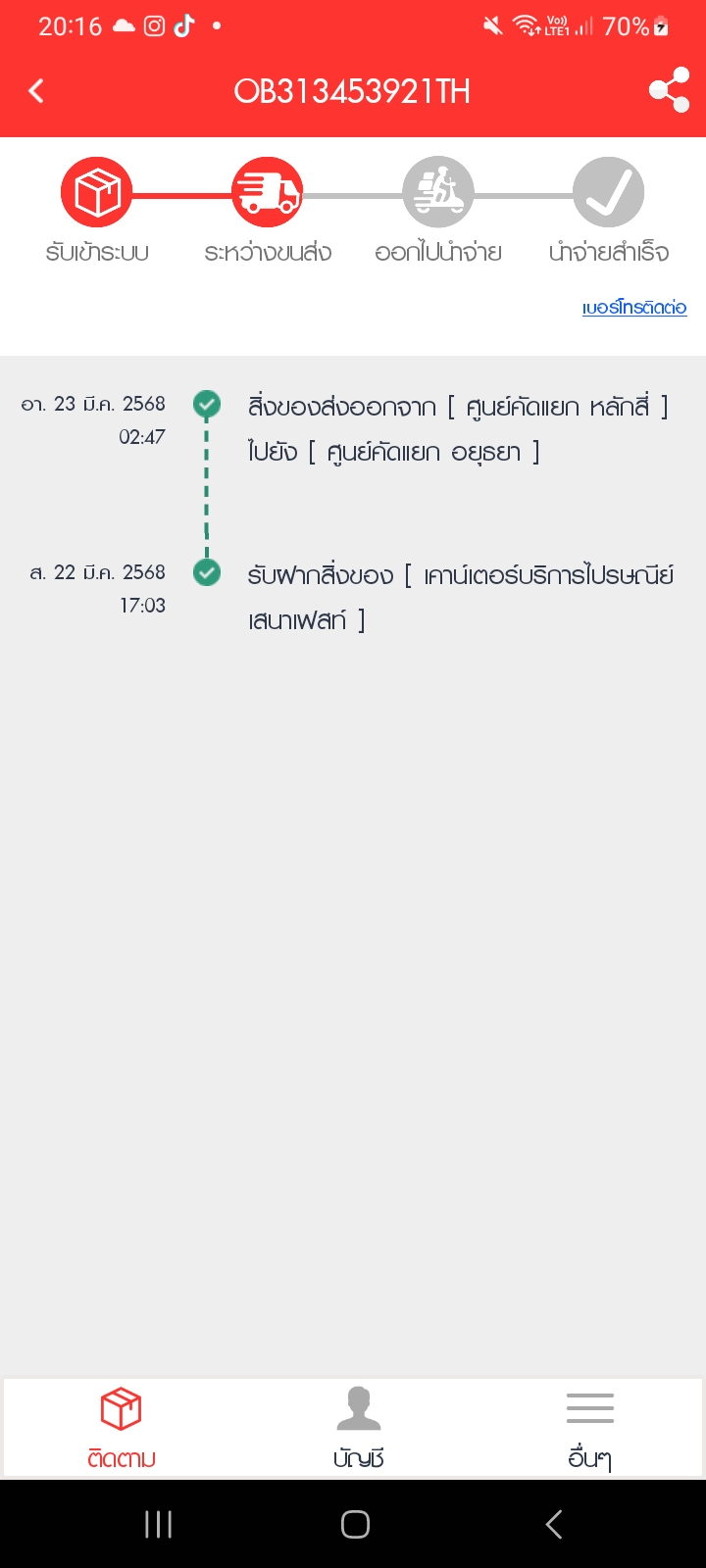Open the เบอร์โทรติดต่อ link

pyautogui.click(x=633, y=307)
